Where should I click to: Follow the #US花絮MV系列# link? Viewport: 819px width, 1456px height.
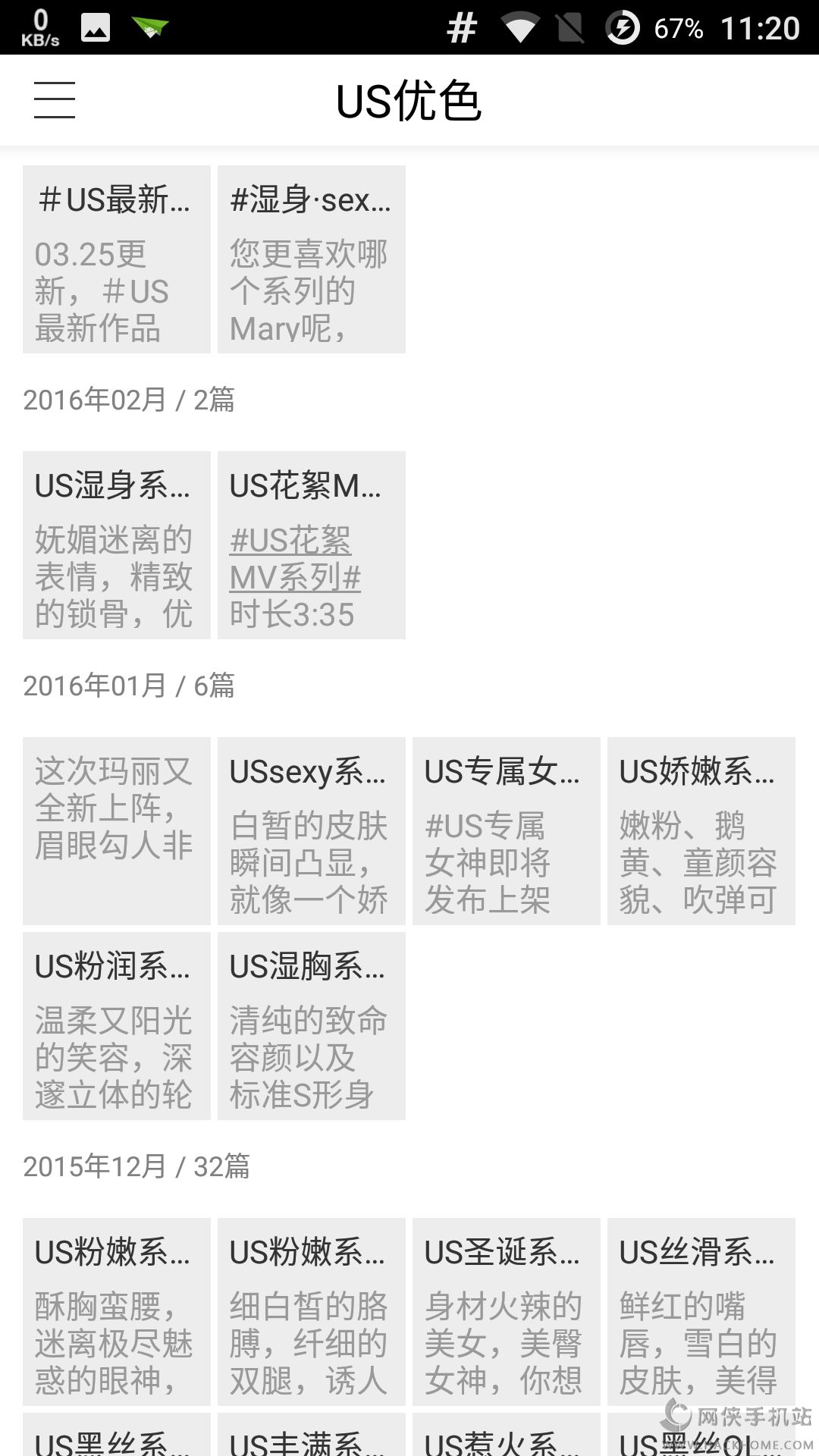tap(294, 559)
